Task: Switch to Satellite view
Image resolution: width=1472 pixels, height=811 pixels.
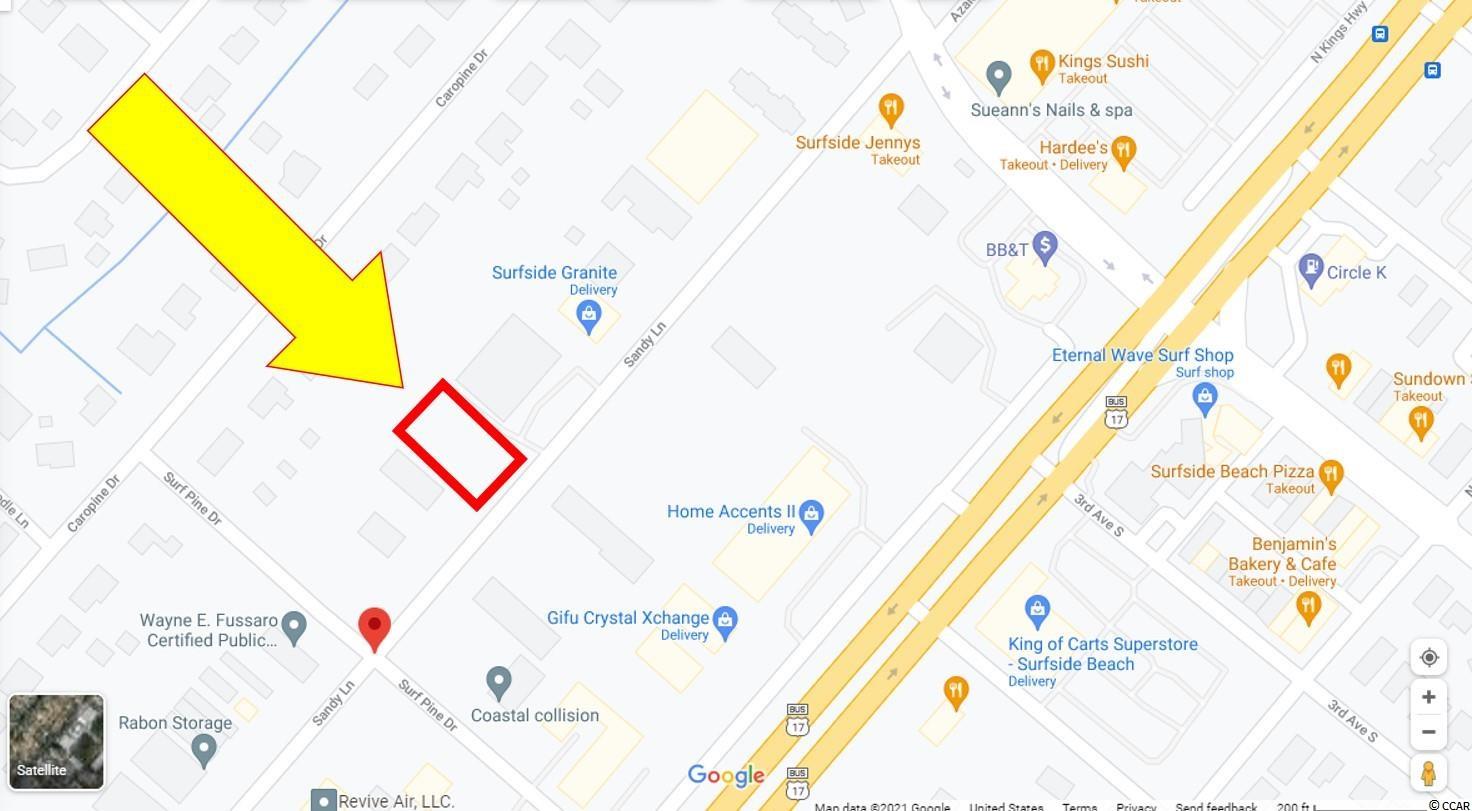Action: [x=56, y=741]
